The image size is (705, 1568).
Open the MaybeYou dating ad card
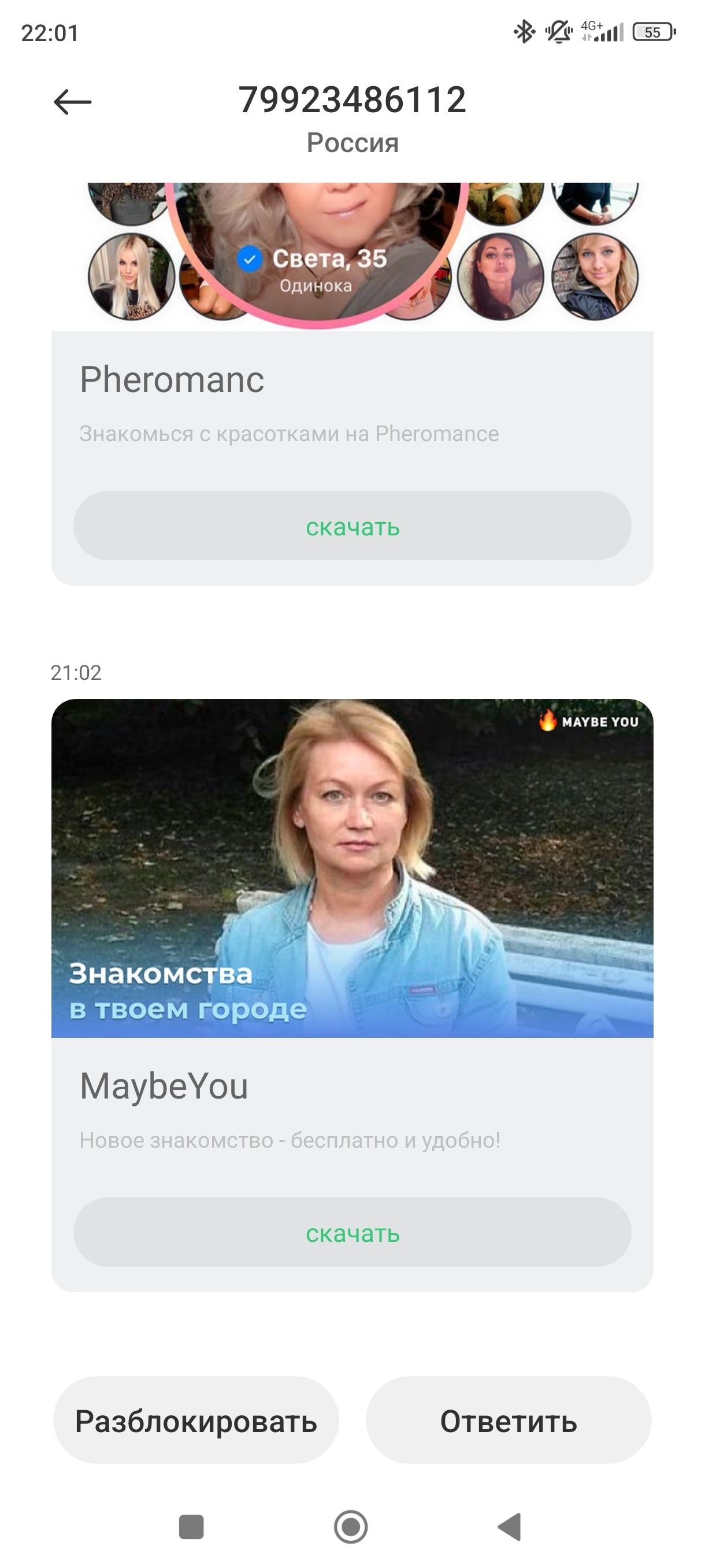coord(352,868)
